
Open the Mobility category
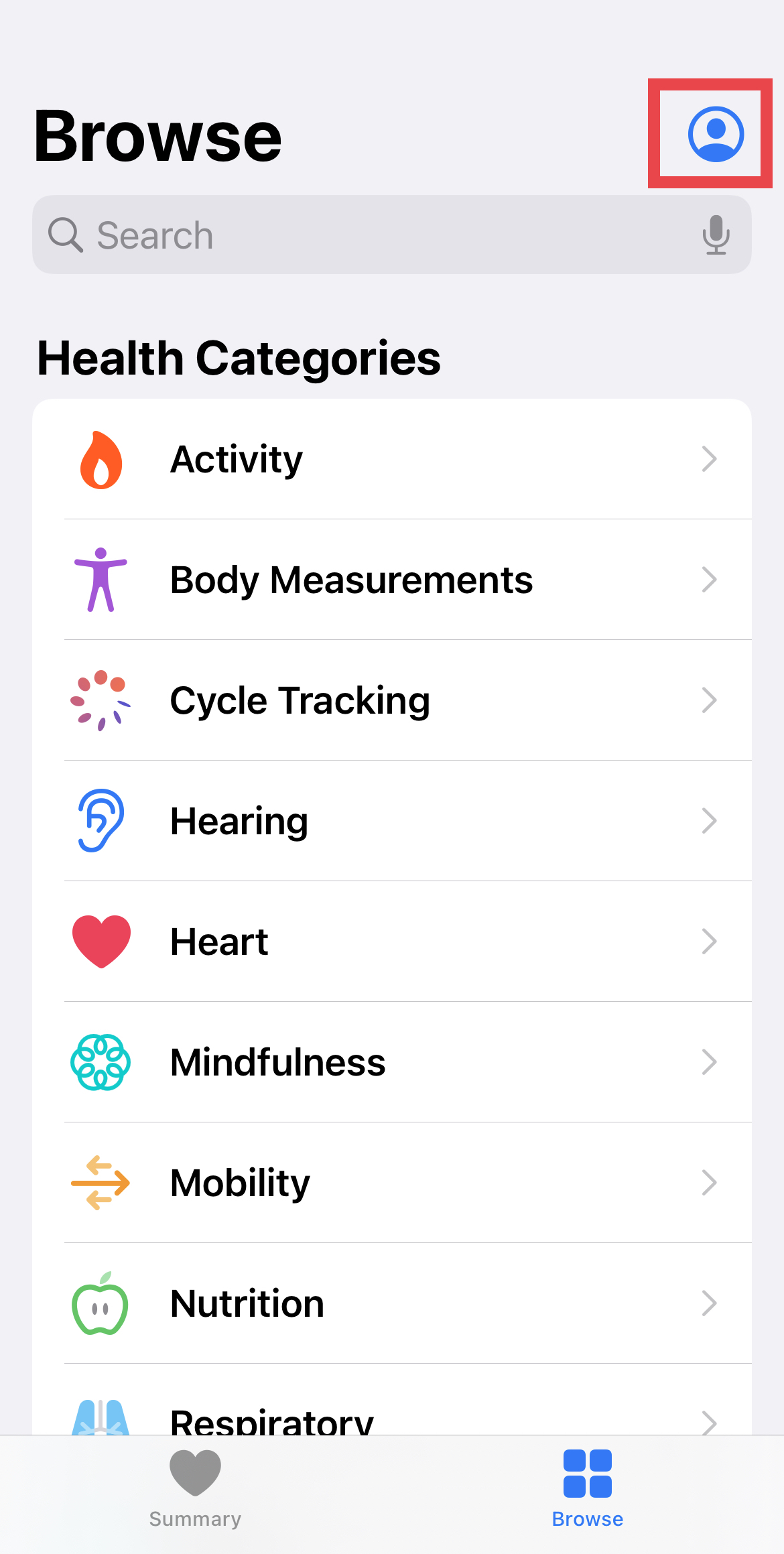[x=392, y=1183]
